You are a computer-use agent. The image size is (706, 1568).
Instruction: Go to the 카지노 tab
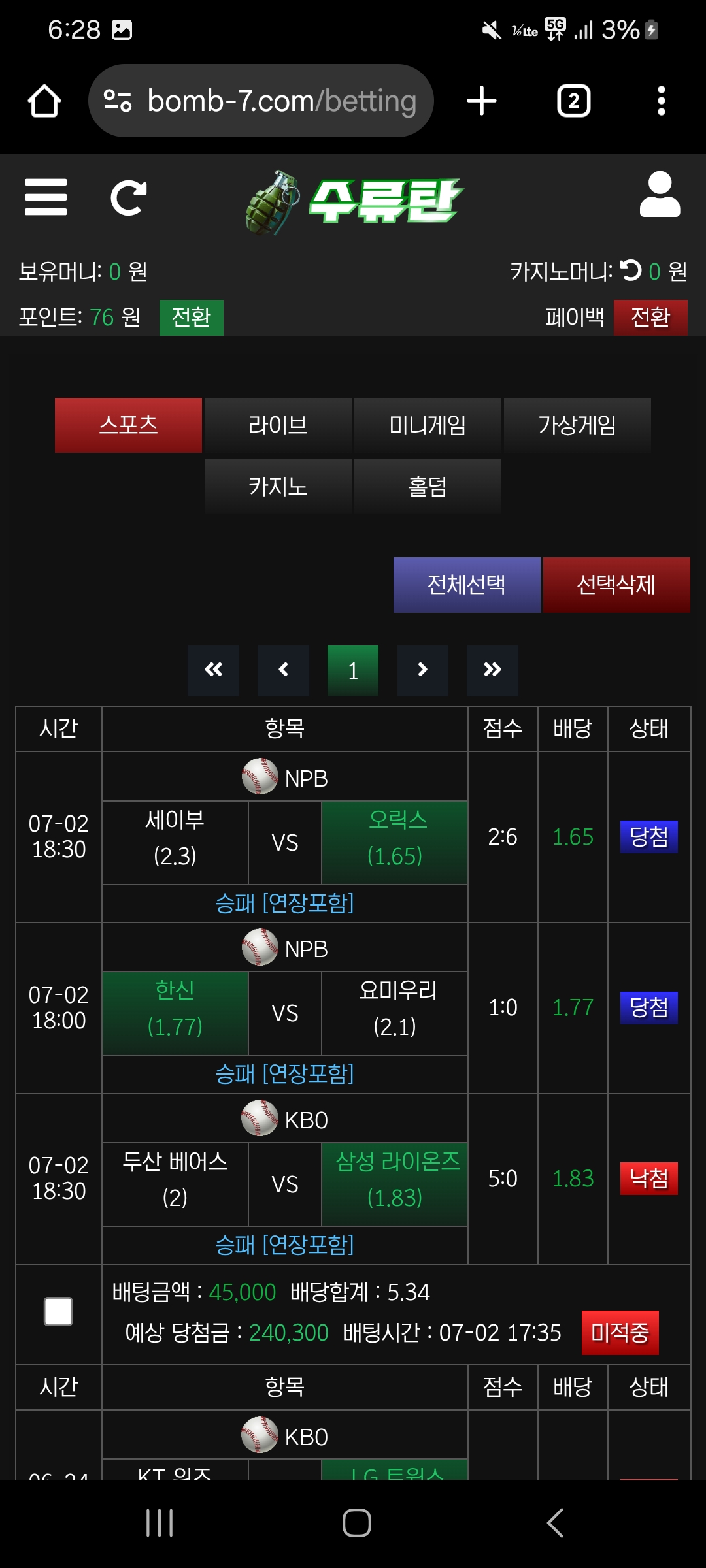tap(278, 487)
